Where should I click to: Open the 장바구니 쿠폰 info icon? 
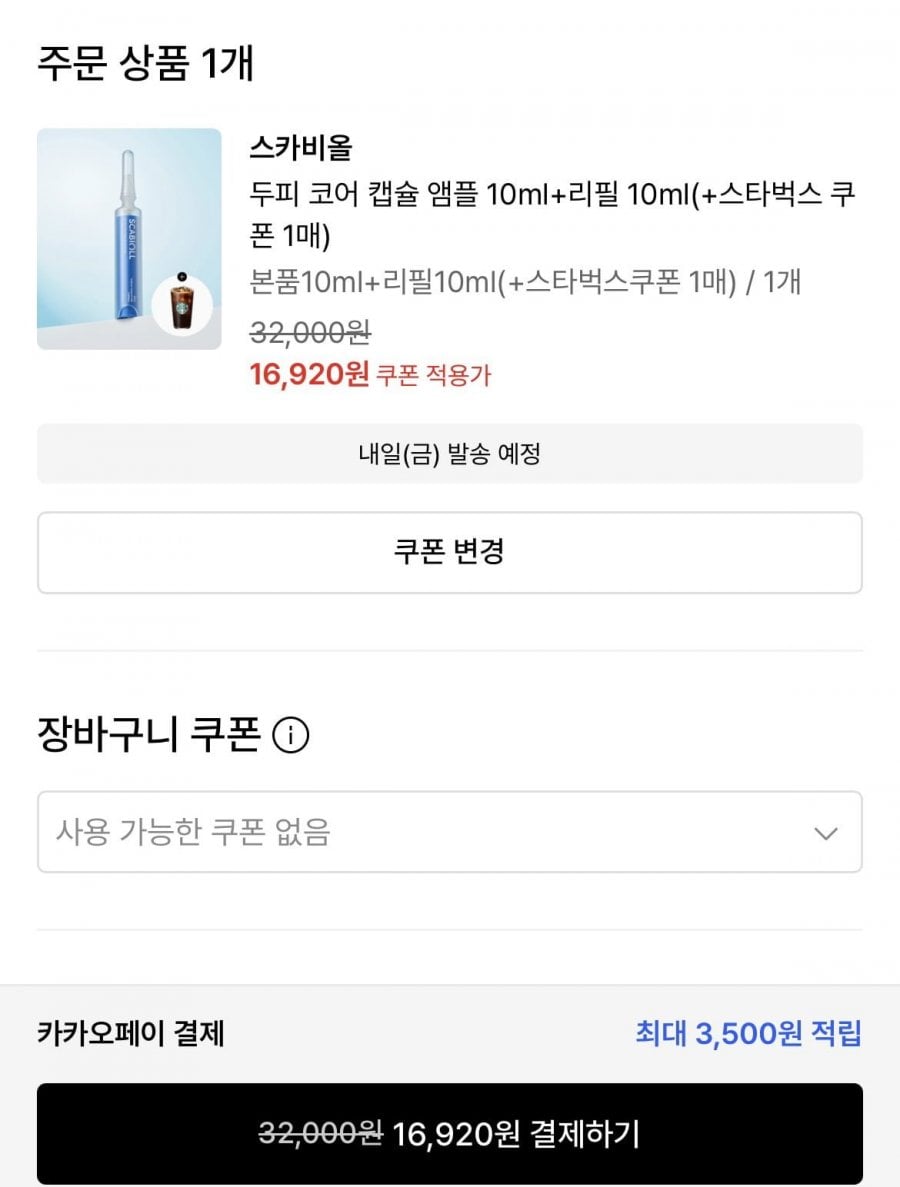[290, 736]
